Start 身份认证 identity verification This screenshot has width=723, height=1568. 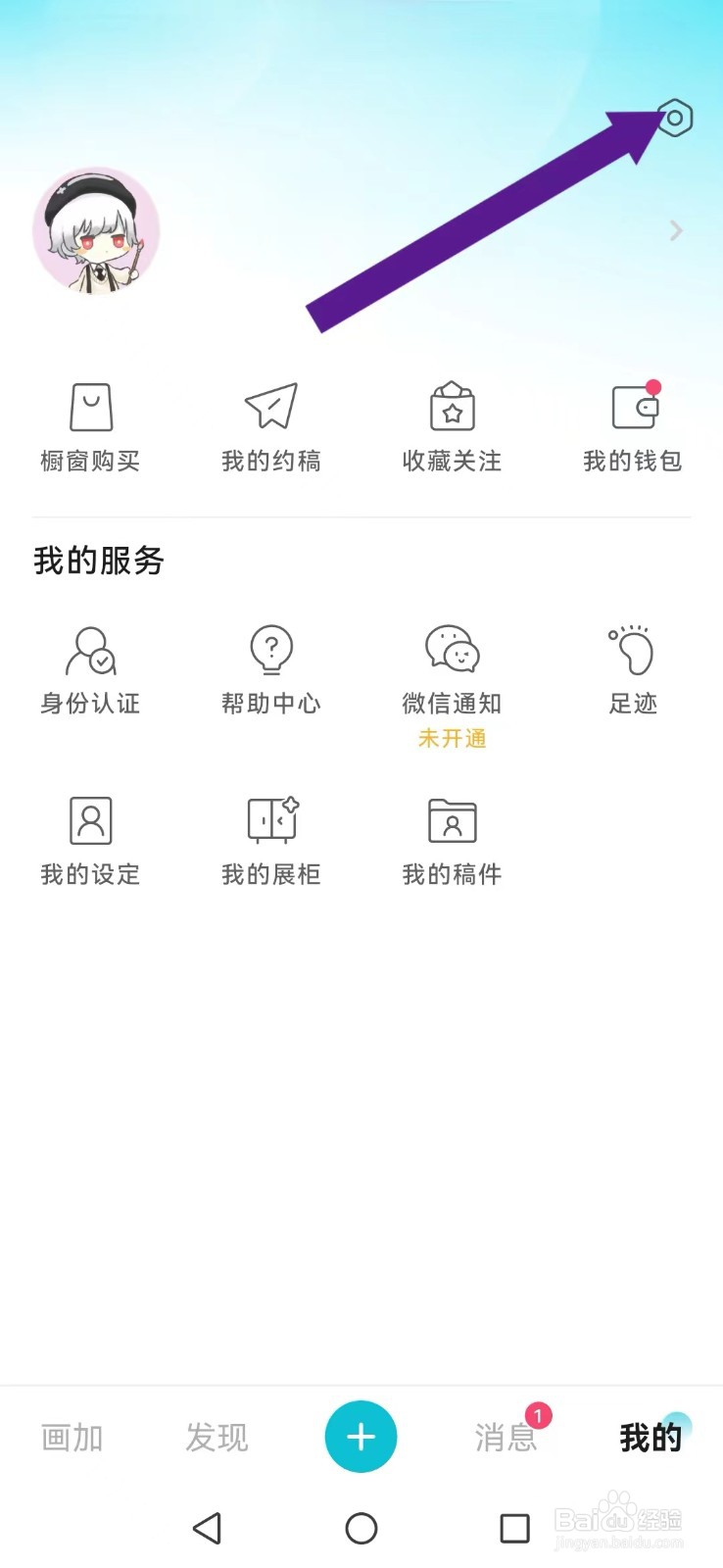[90, 670]
